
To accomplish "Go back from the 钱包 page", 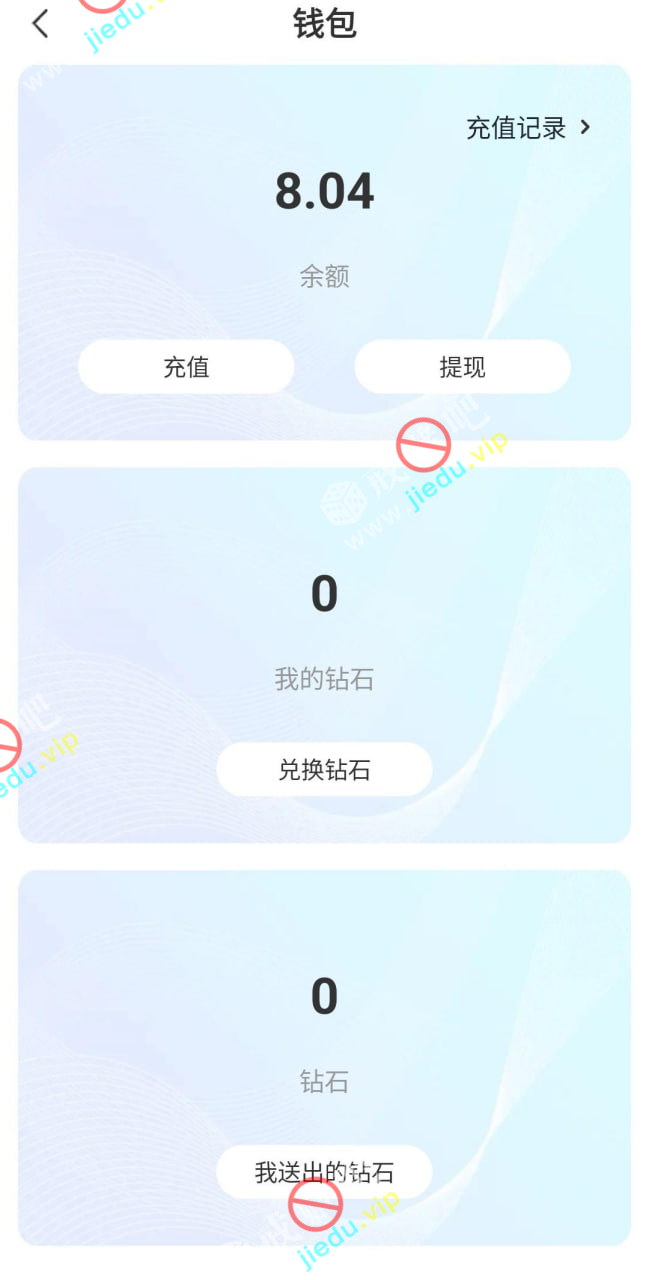I will coord(40,24).
